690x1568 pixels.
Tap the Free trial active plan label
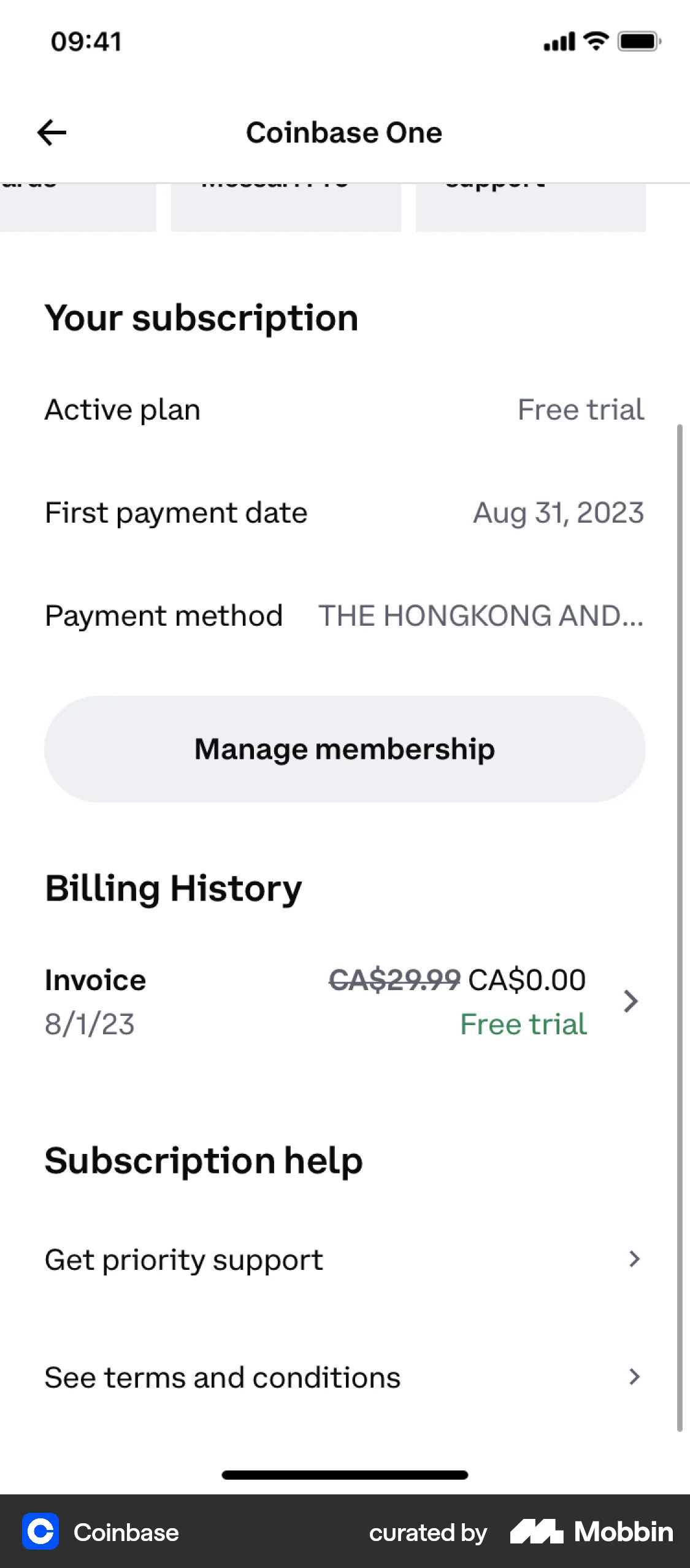580,409
